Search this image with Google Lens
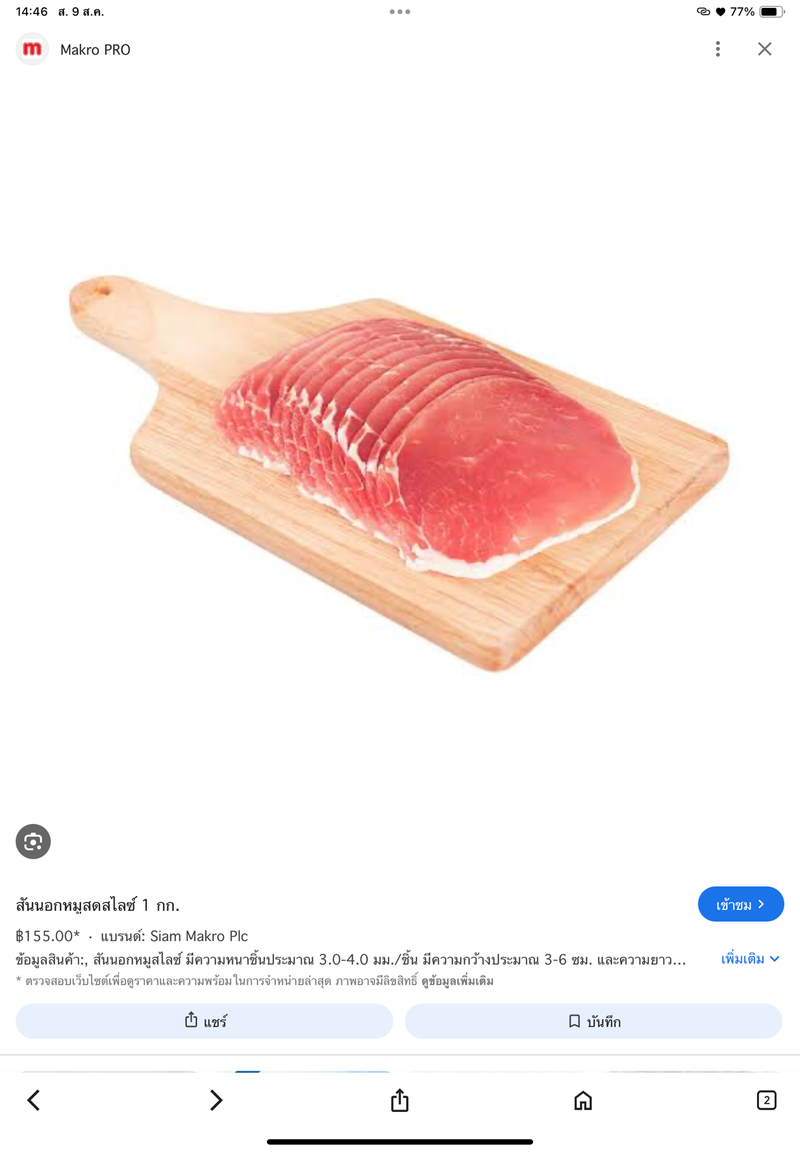This screenshot has width=800, height=1152. [x=33, y=841]
